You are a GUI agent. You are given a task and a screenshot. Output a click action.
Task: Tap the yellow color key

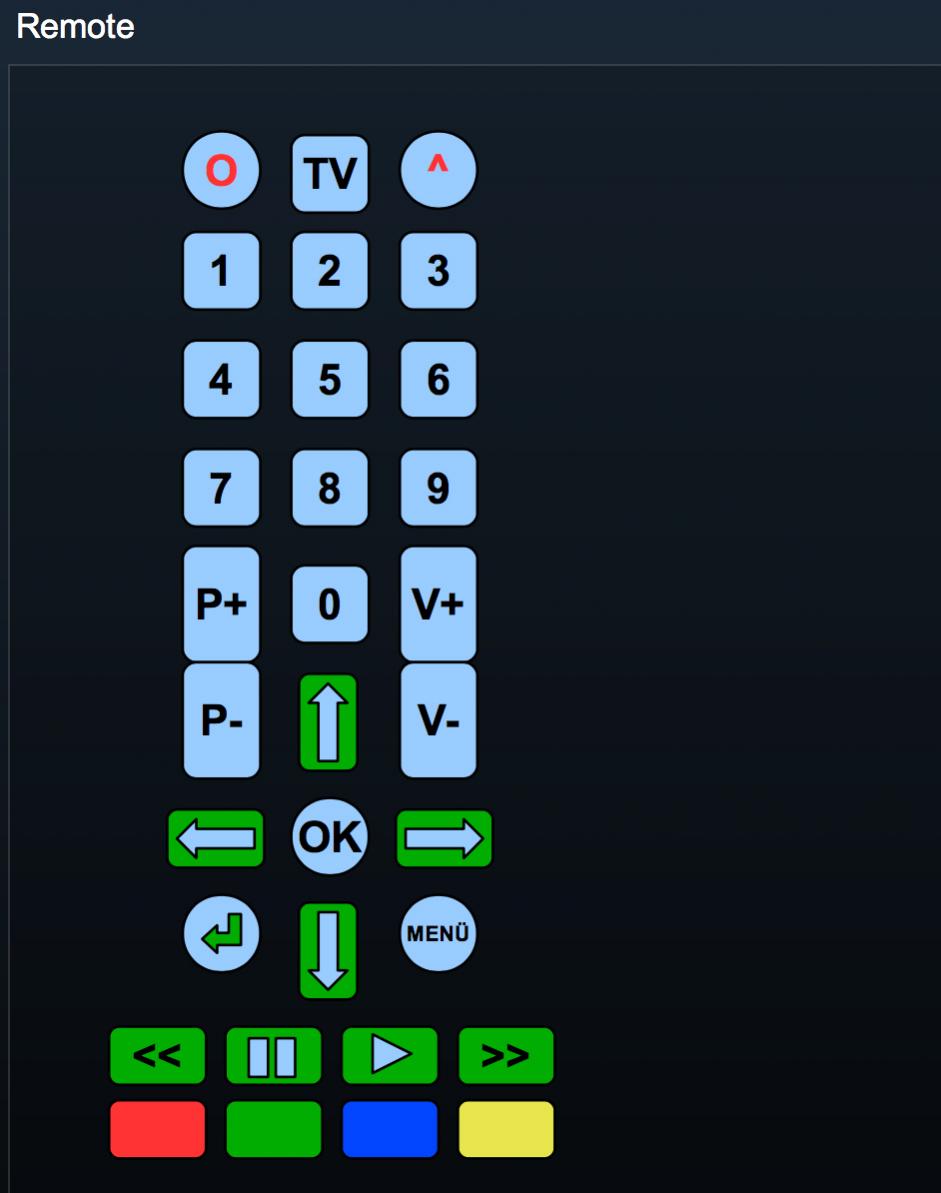(x=506, y=1129)
